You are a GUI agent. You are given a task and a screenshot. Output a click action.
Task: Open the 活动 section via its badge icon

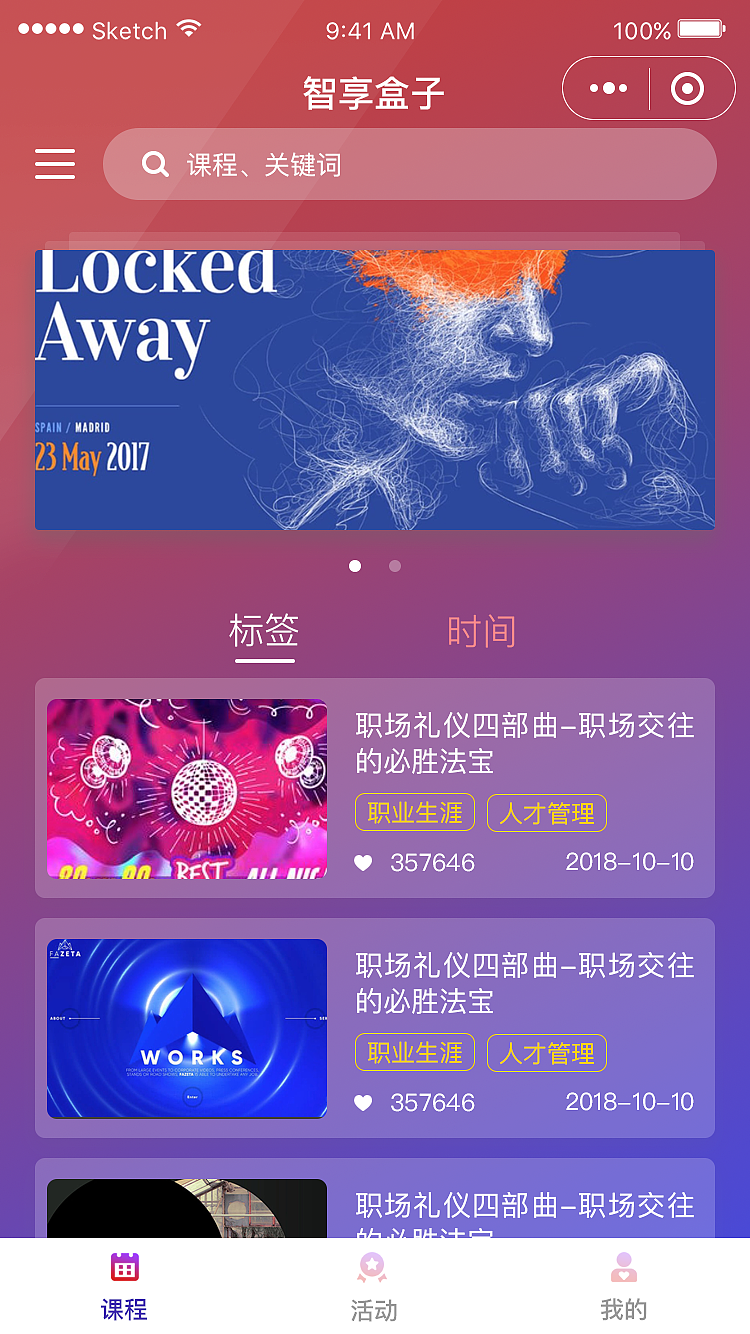(372, 1268)
